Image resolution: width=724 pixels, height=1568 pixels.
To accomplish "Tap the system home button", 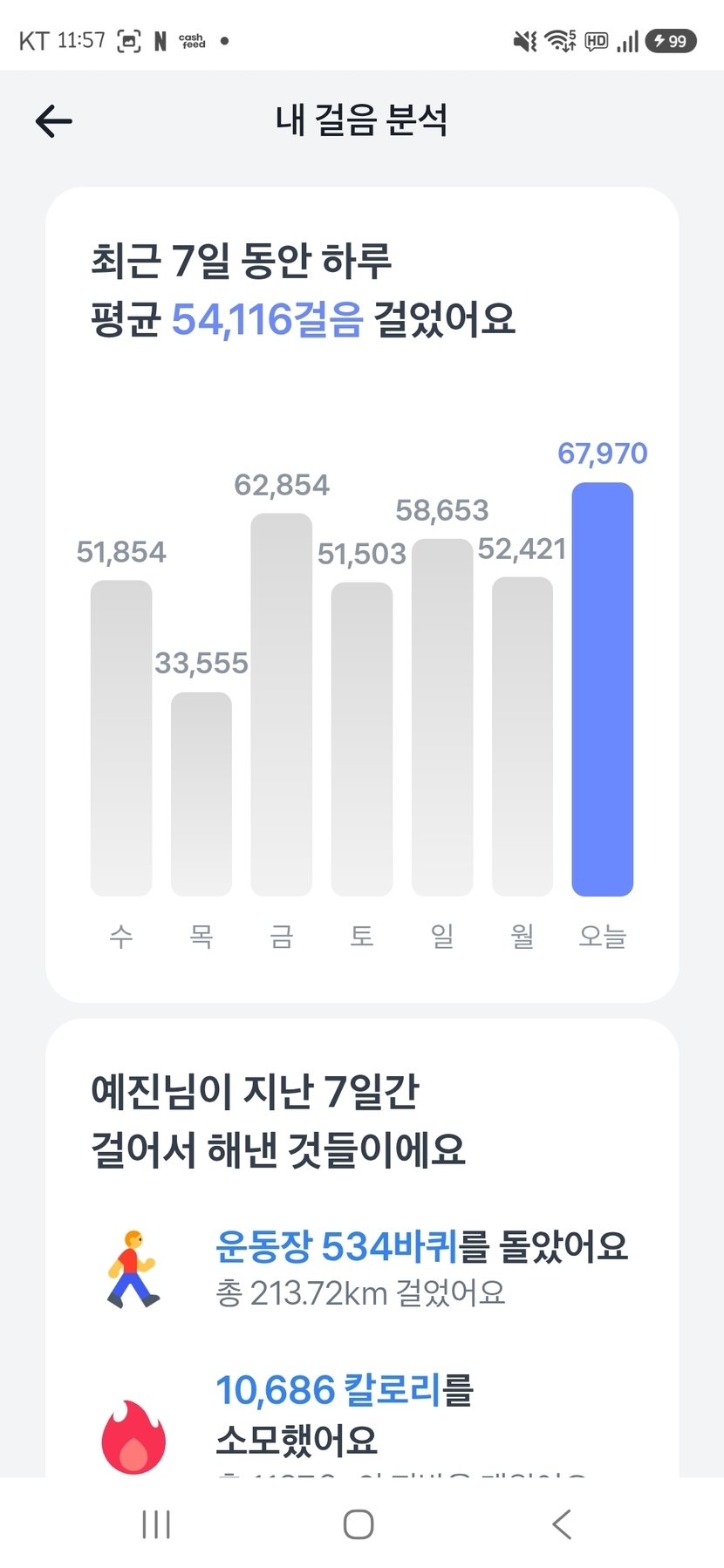I will [x=359, y=1524].
